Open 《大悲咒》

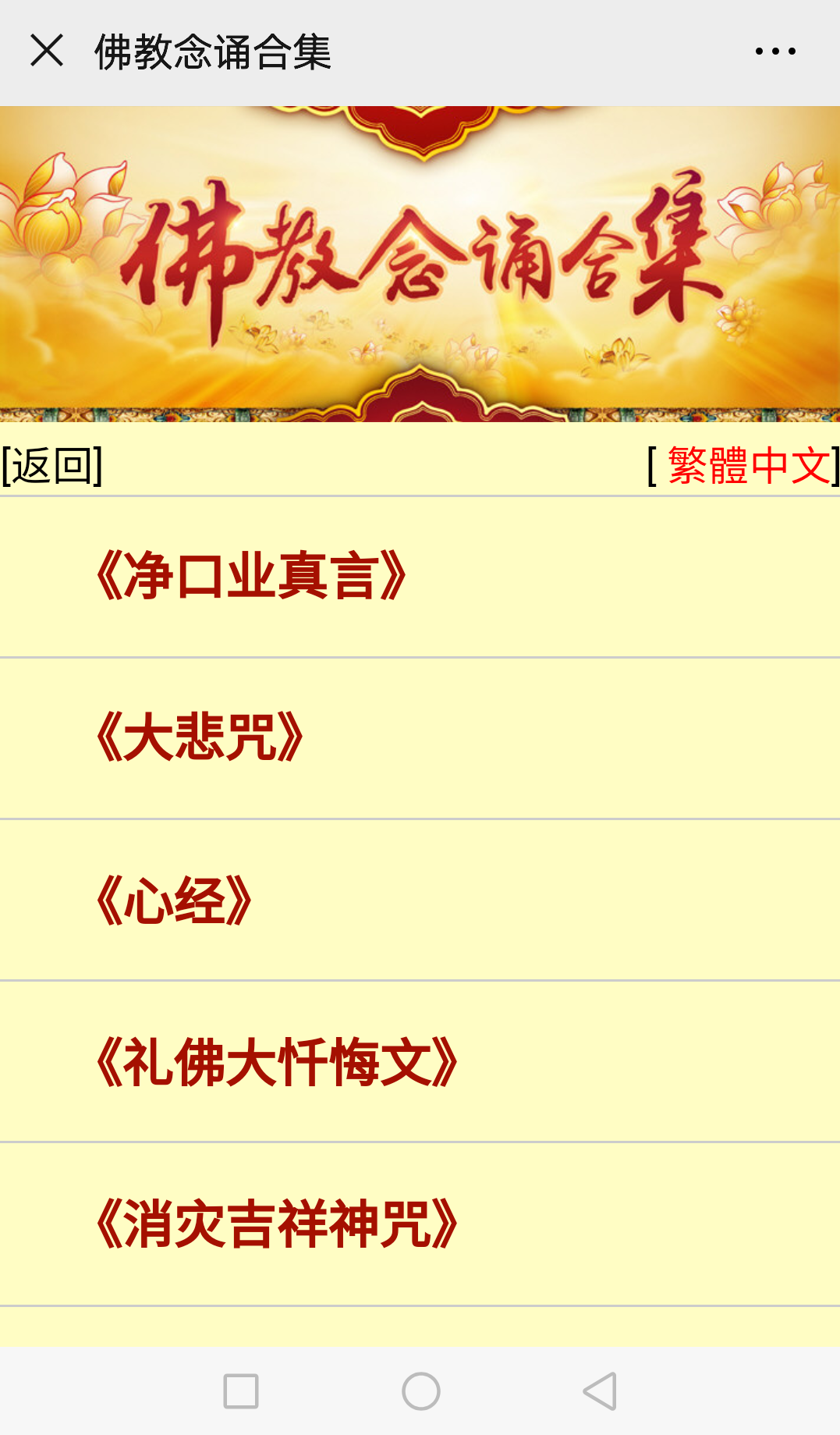point(200,738)
